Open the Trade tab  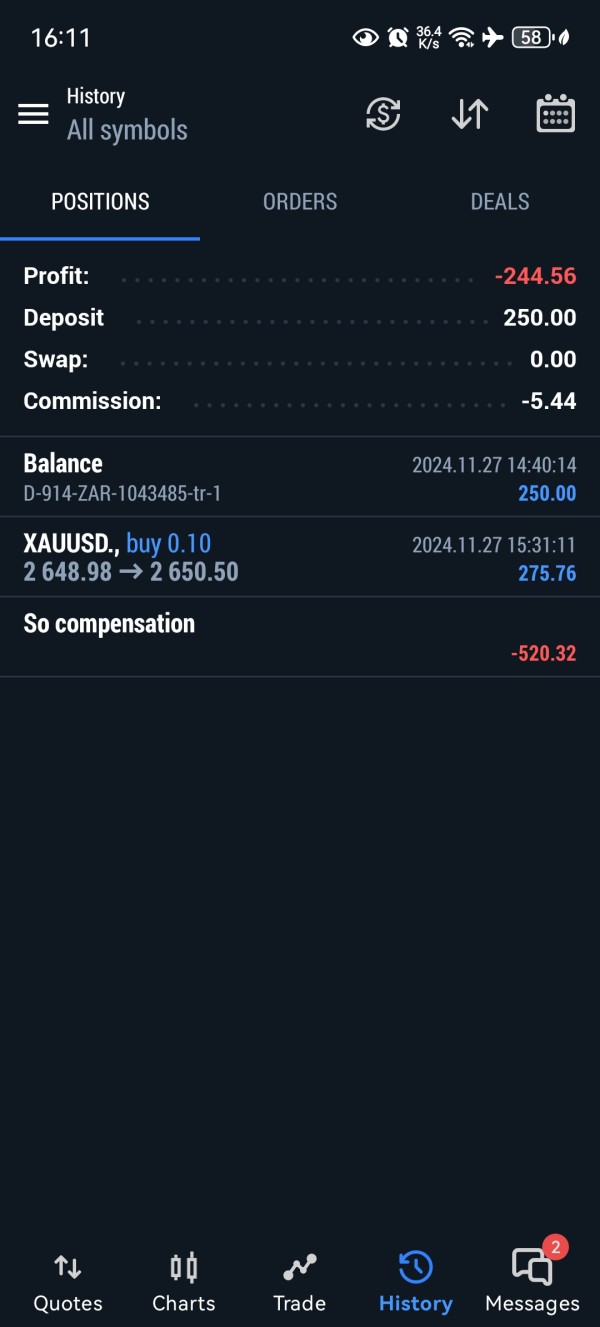300,1283
